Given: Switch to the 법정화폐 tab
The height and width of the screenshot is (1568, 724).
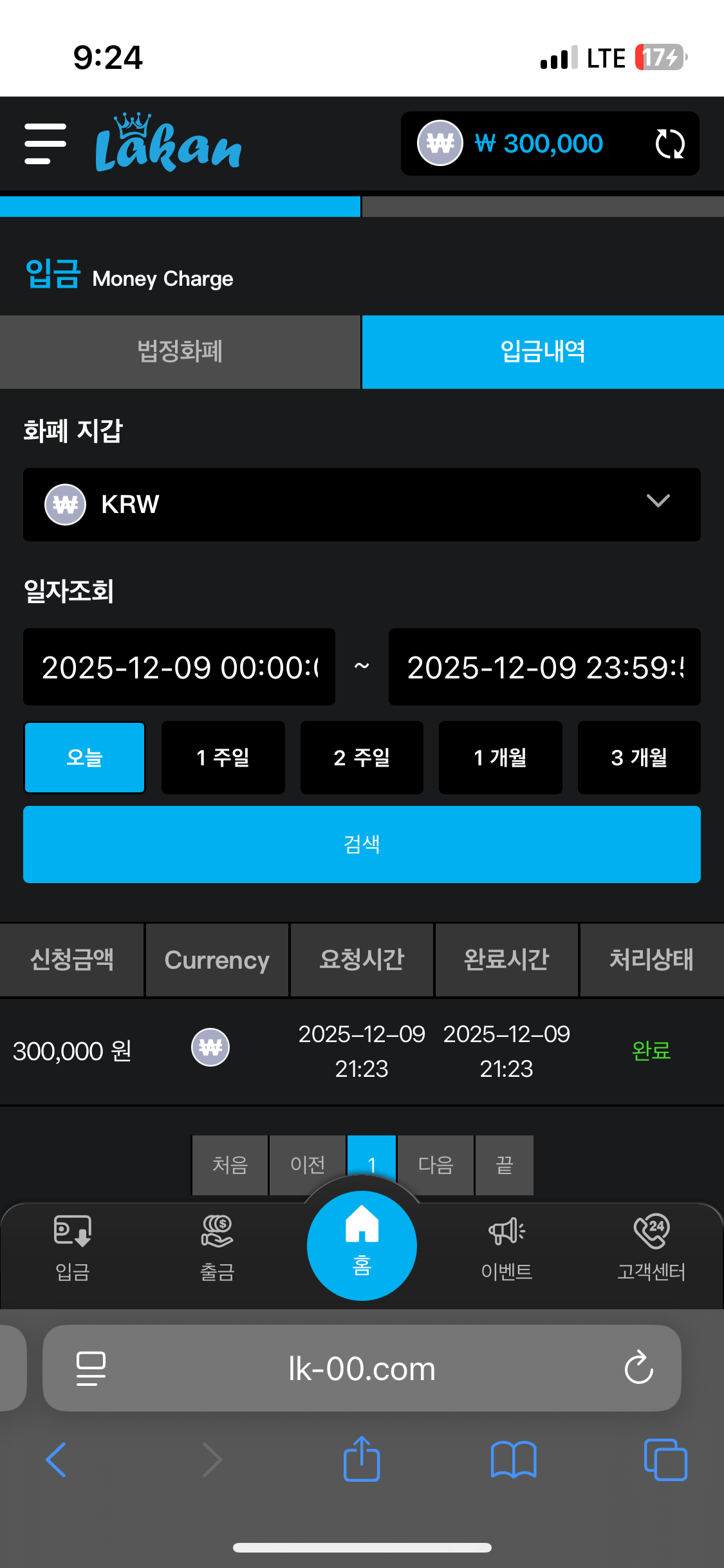Looking at the screenshot, I should (180, 351).
